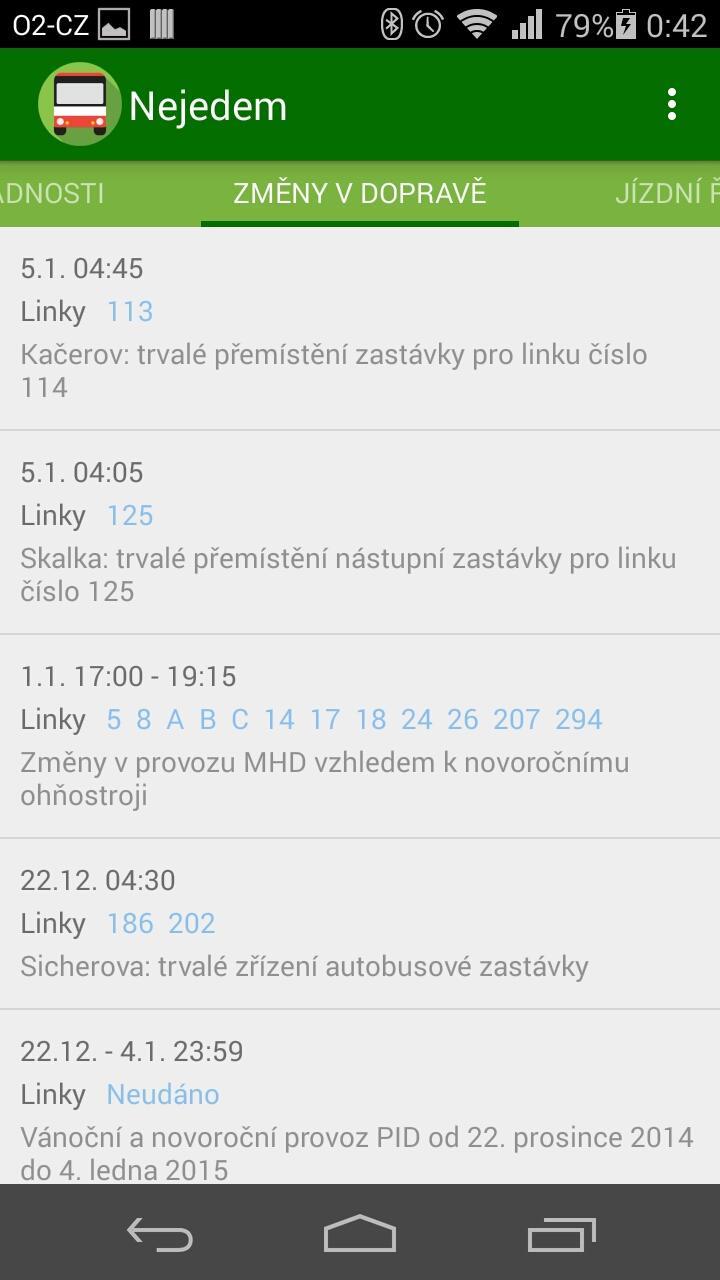
Task: Switch to the Jízdní řády tab
Action: [x=666, y=193]
